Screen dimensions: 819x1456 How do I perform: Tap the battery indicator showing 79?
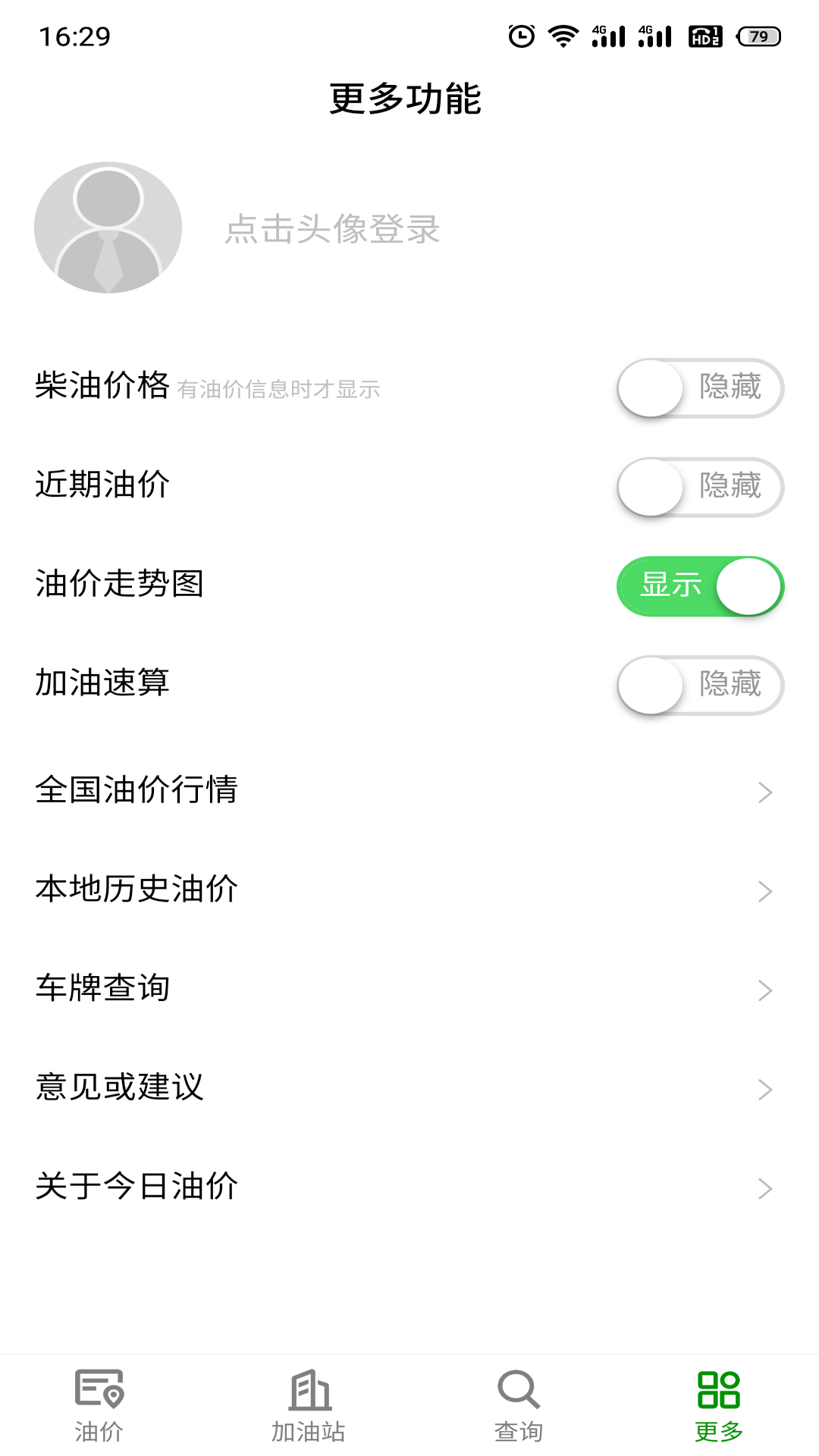(x=758, y=34)
